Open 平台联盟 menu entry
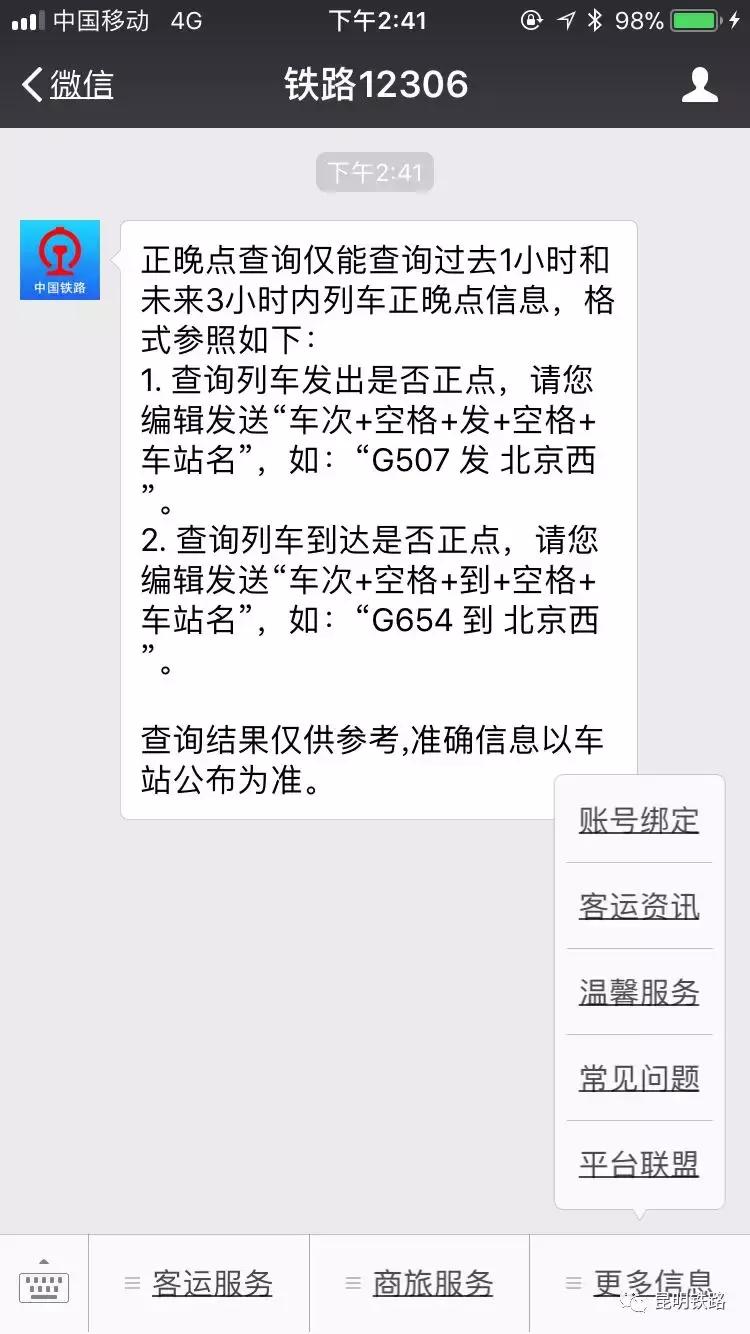Viewport: 750px width, 1334px height. (x=638, y=1163)
